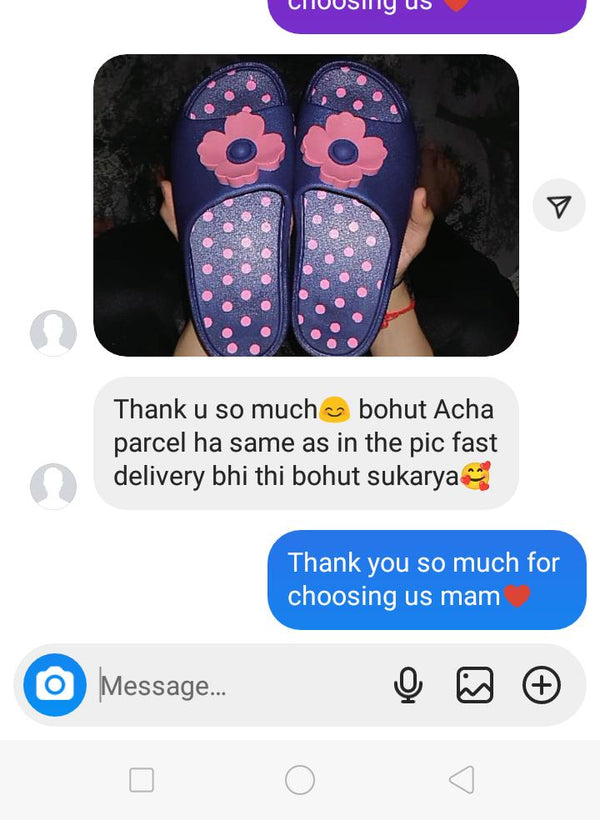View sender's profile avatar beside photo
Screen dimensions: 600x820
[x=53, y=333]
